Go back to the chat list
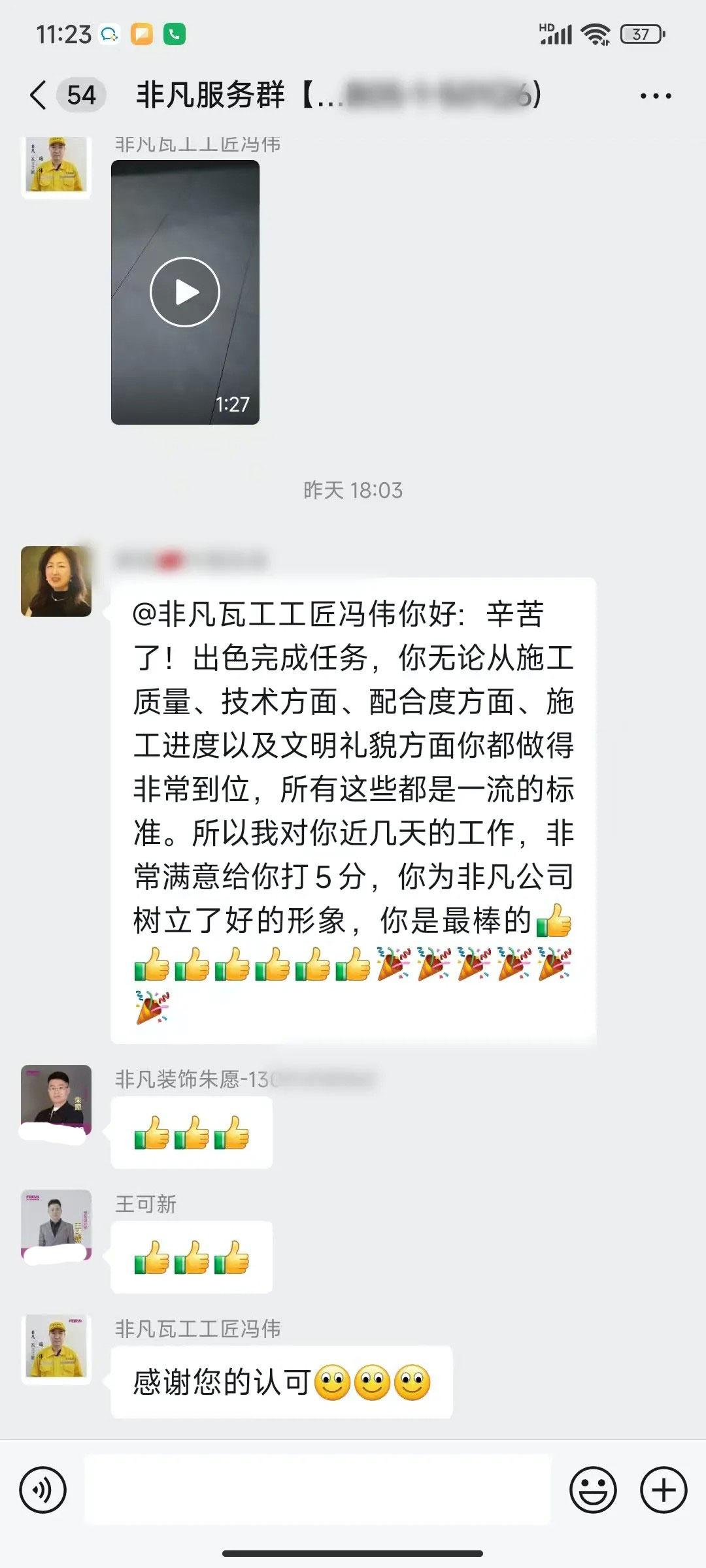This screenshot has height=1568, width=706. point(39,95)
